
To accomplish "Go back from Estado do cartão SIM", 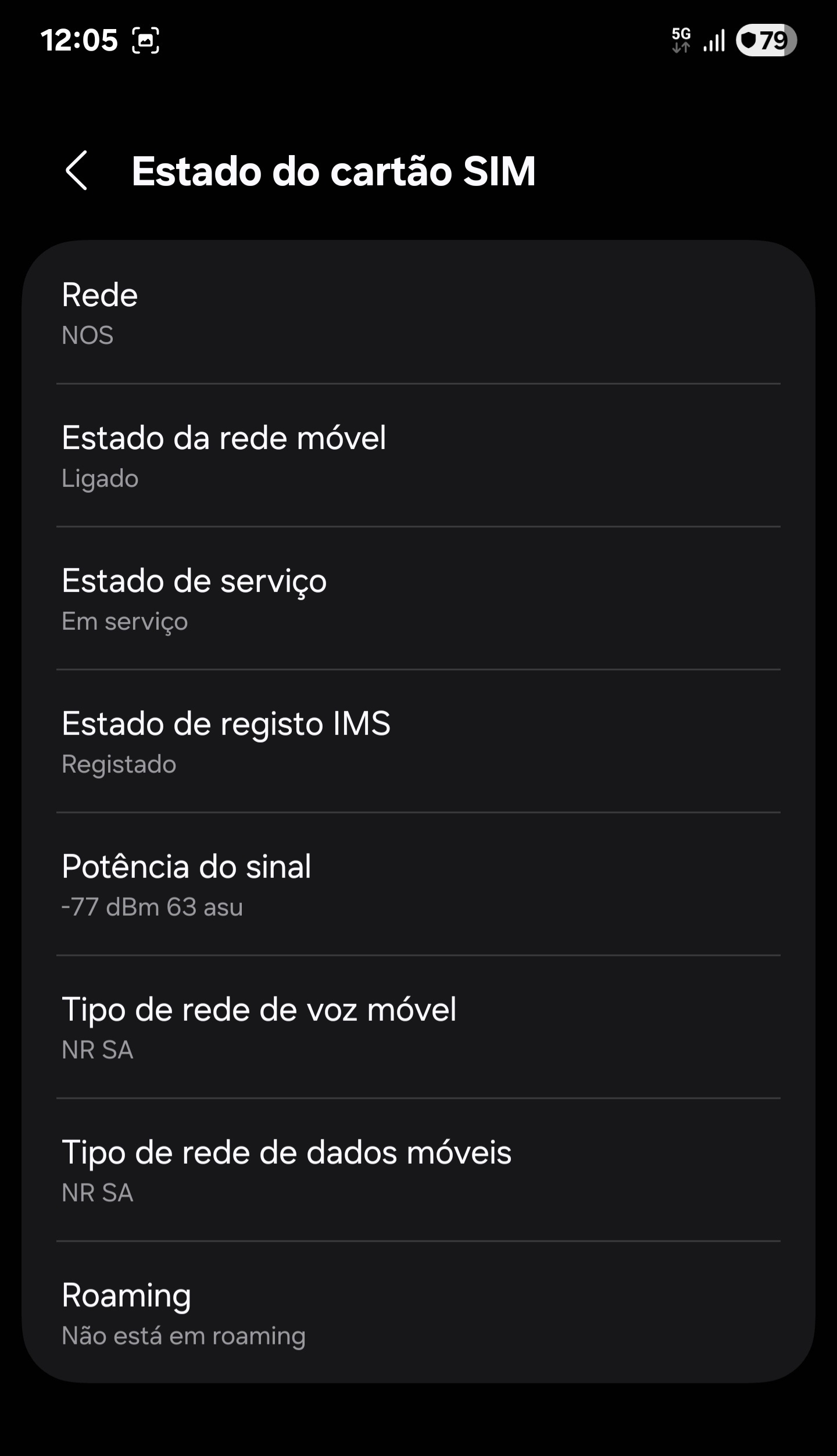I will pyautogui.click(x=77, y=170).
